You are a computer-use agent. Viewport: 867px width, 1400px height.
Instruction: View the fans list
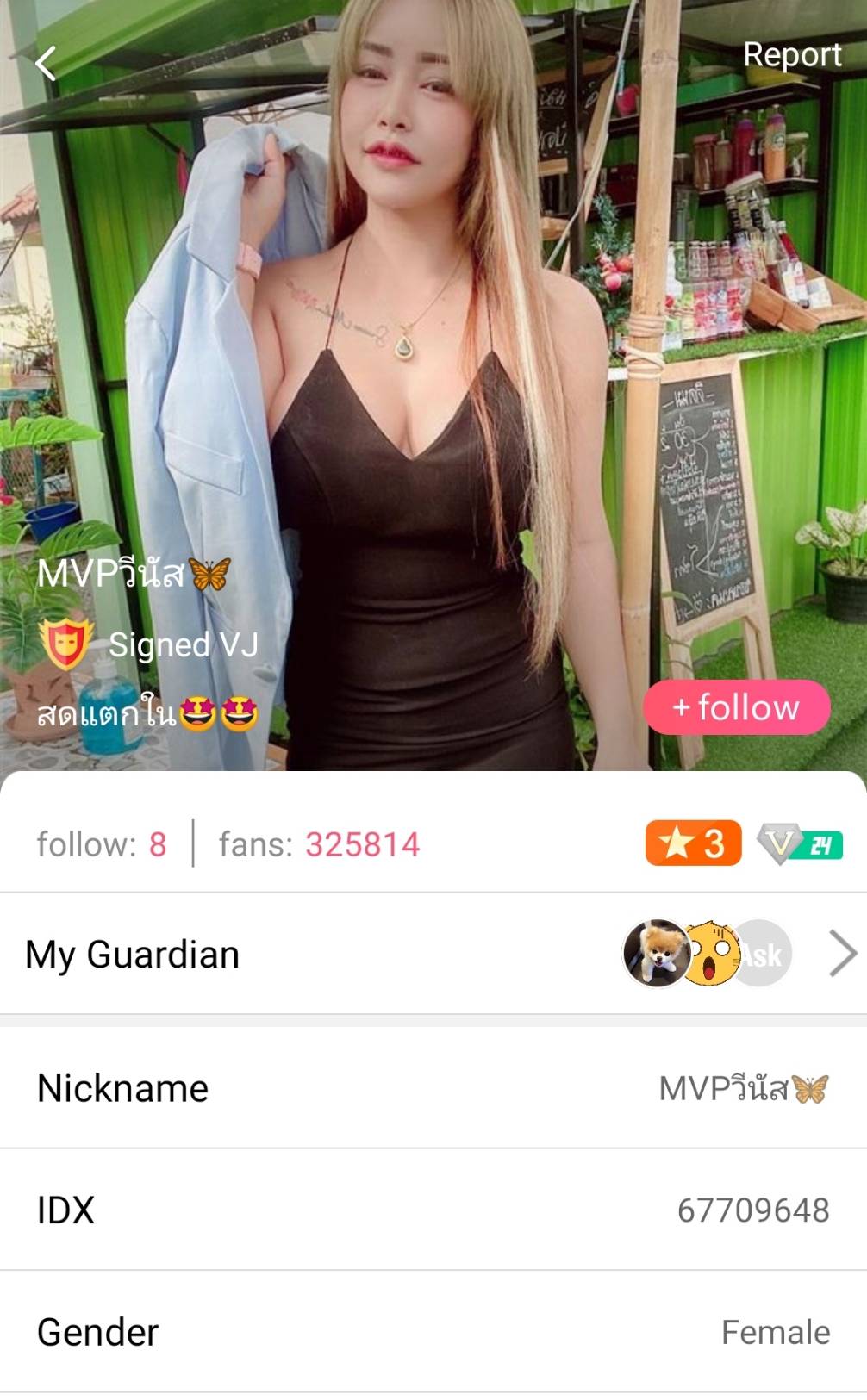(319, 844)
